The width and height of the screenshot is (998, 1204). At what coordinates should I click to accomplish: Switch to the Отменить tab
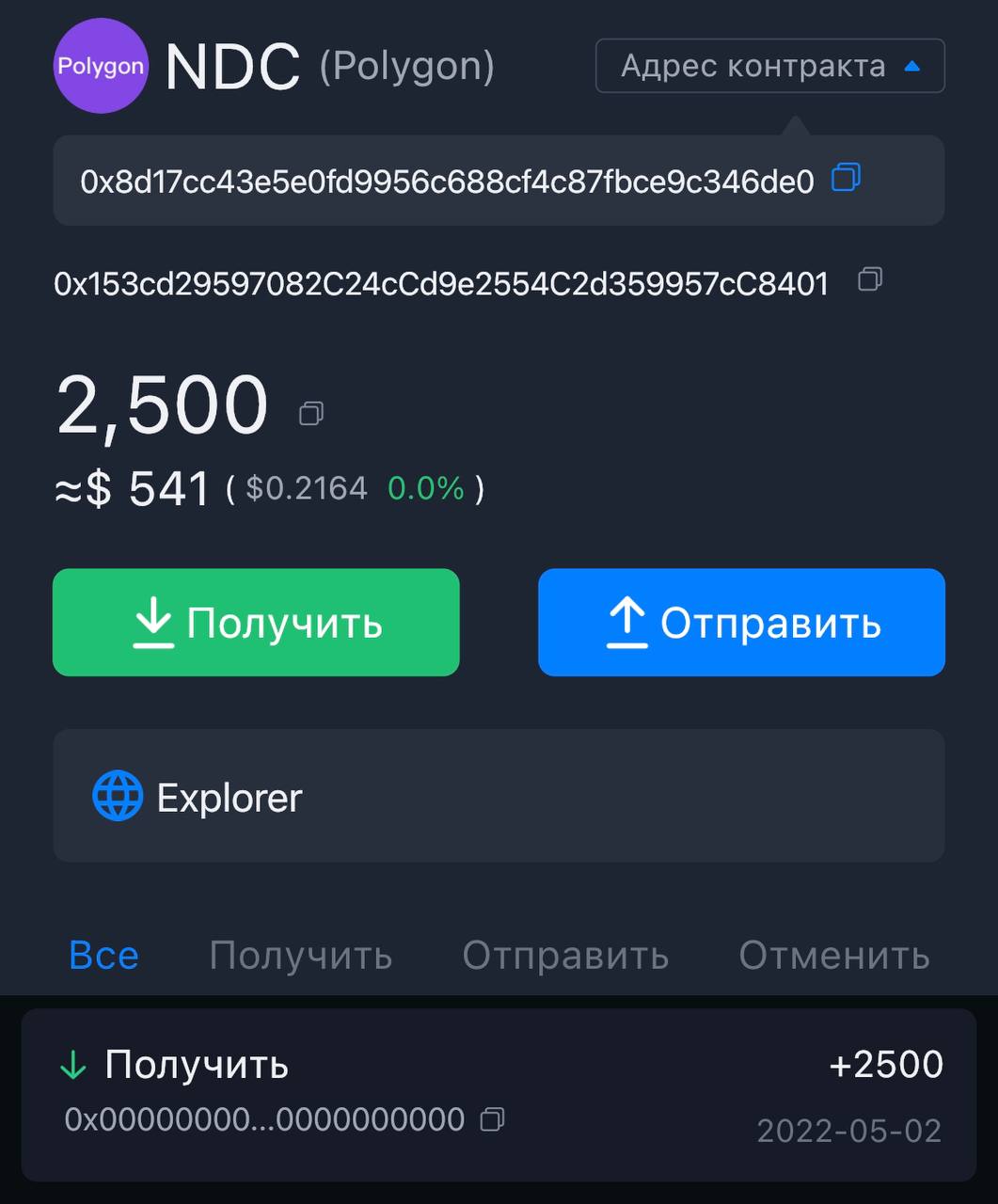point(834,955)
